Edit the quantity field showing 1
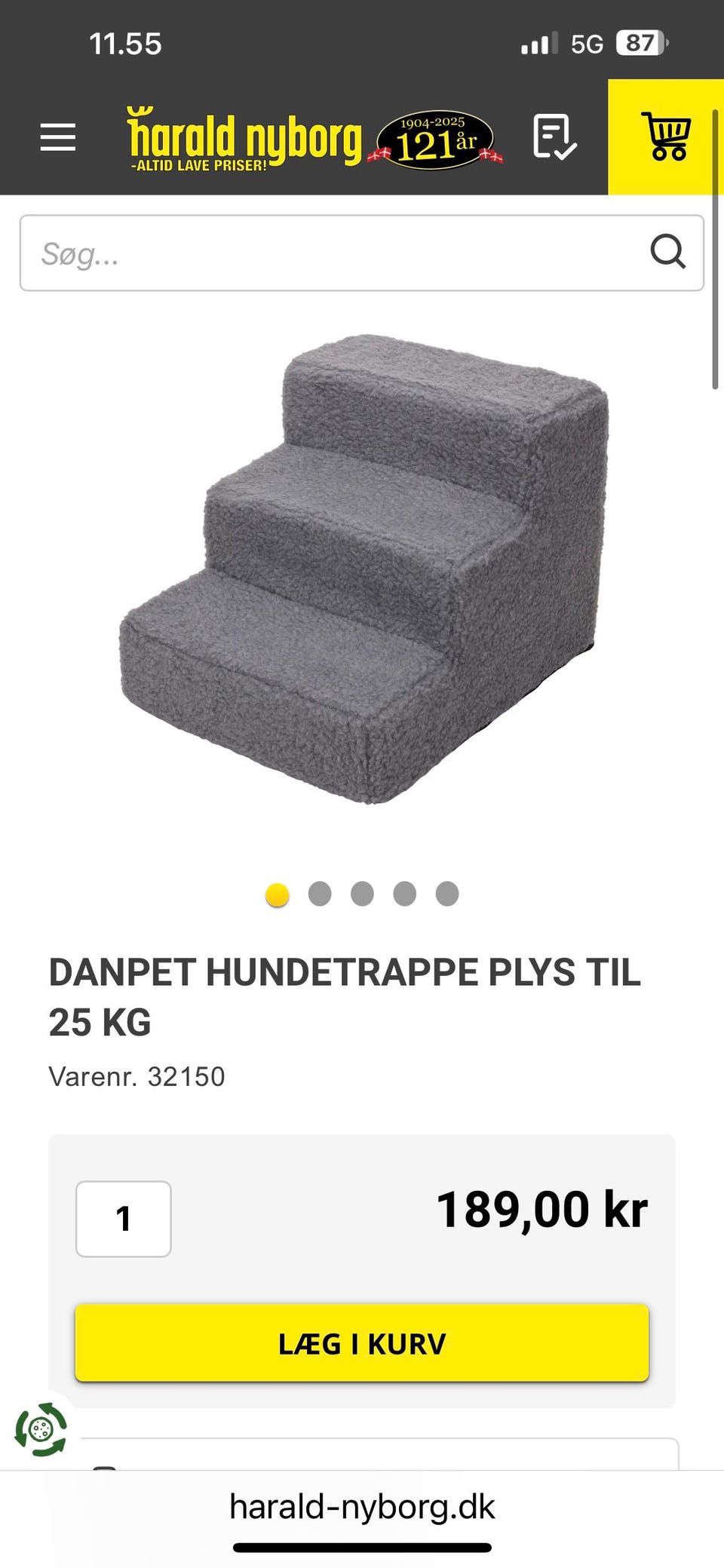 pyautogui.click(x=124, y=1219)
